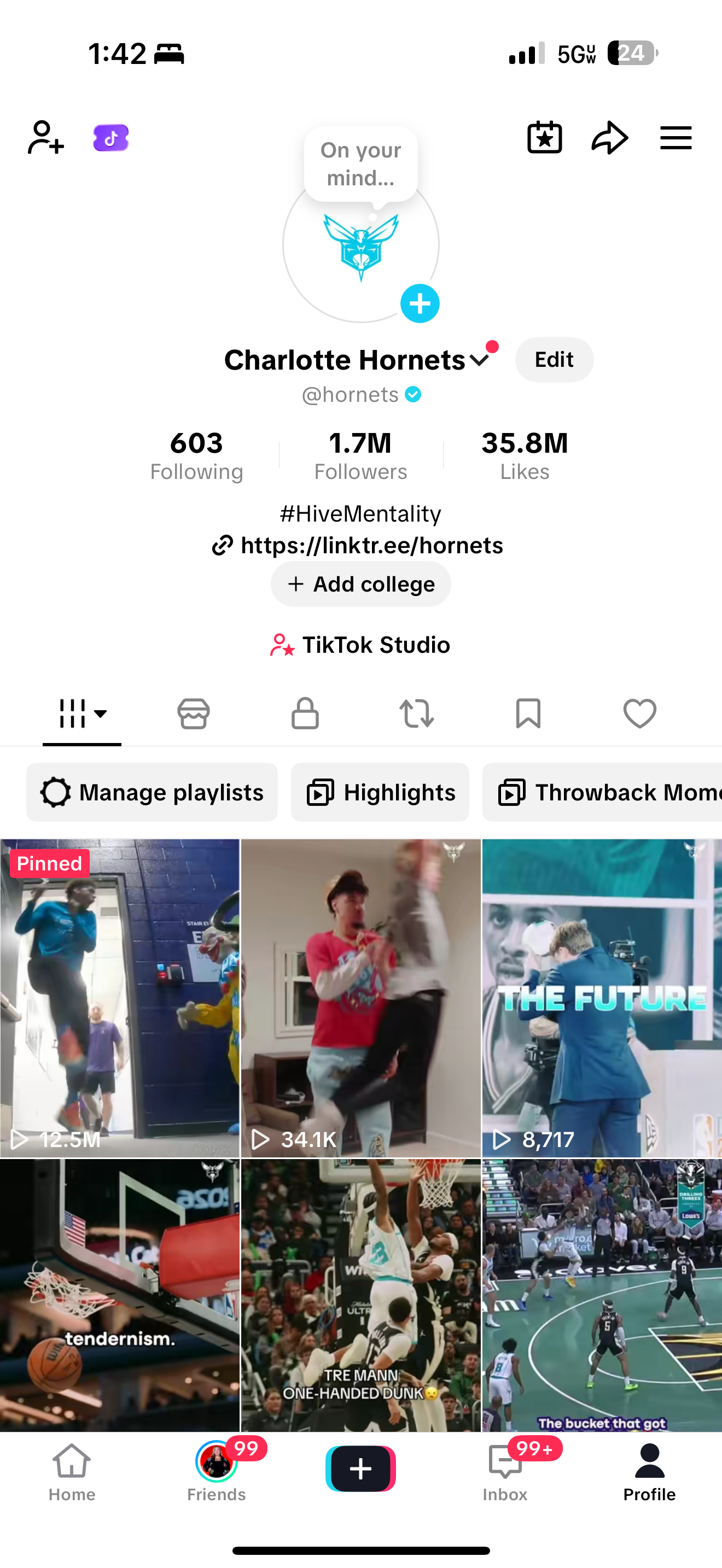Image resolution: width=722 pixels, height=1568 pixels.
Task: Tap Manage playlists chip
Action: (x=152, y=793)
